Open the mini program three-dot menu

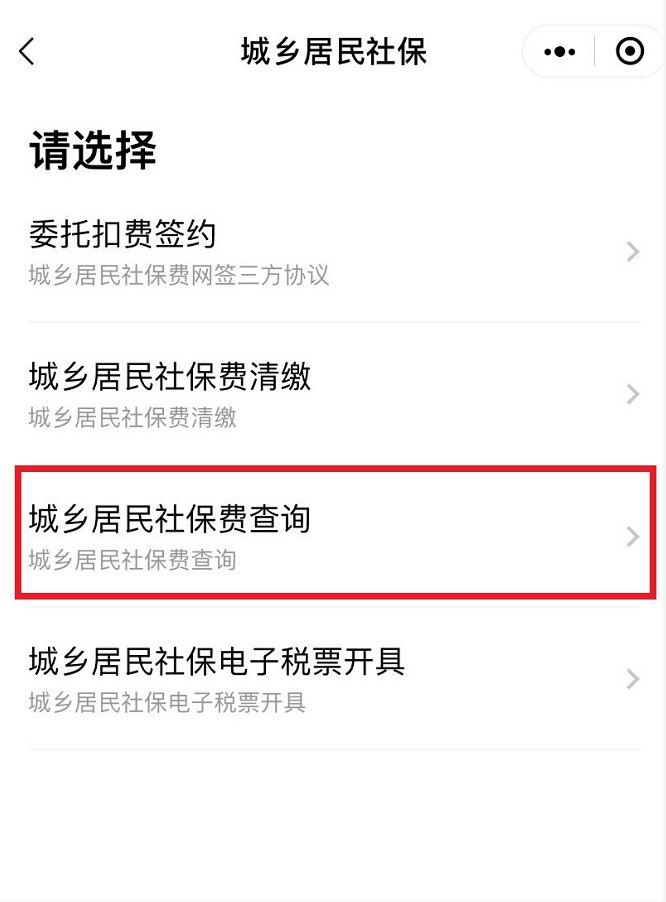click(559, 52)
